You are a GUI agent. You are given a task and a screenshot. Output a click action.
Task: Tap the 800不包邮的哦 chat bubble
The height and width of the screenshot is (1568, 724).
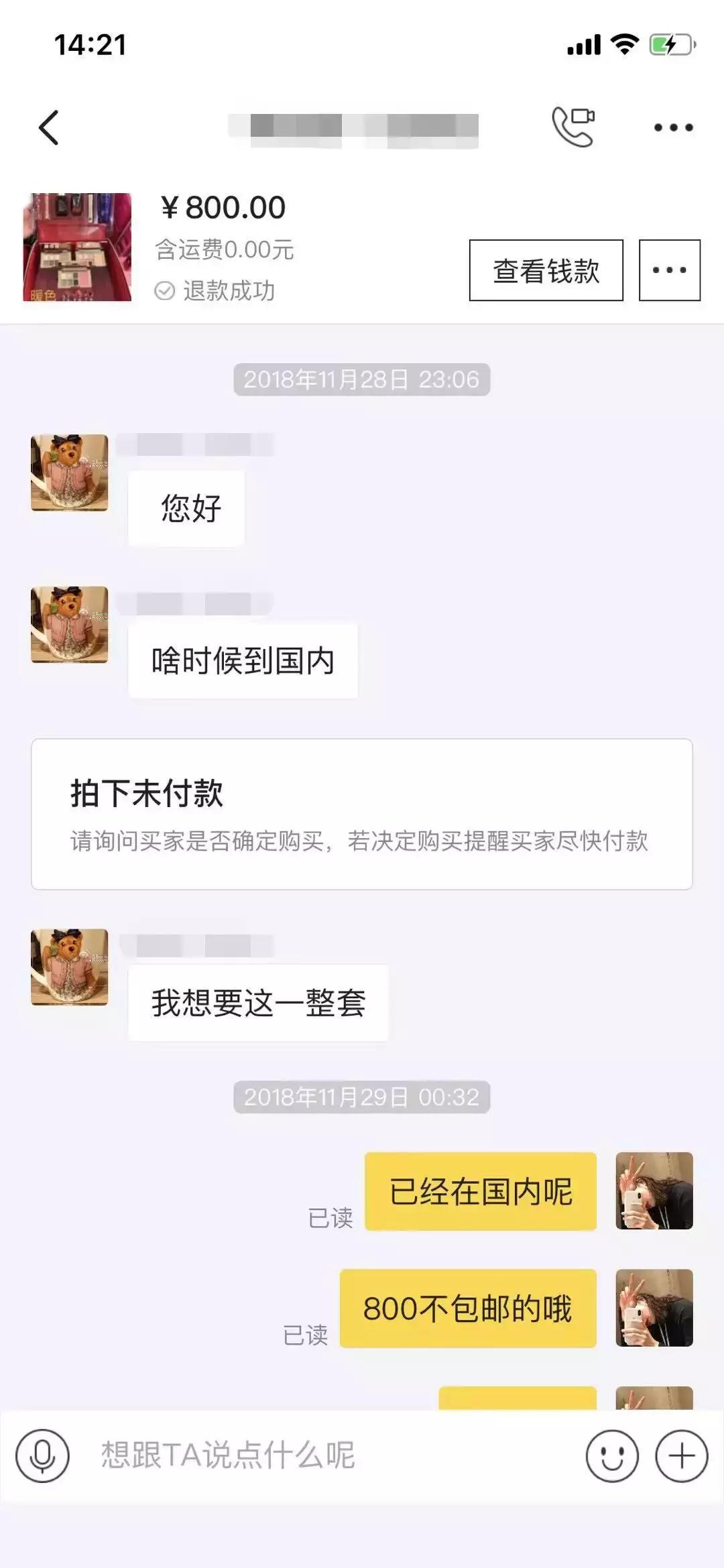click(469, 1309)
